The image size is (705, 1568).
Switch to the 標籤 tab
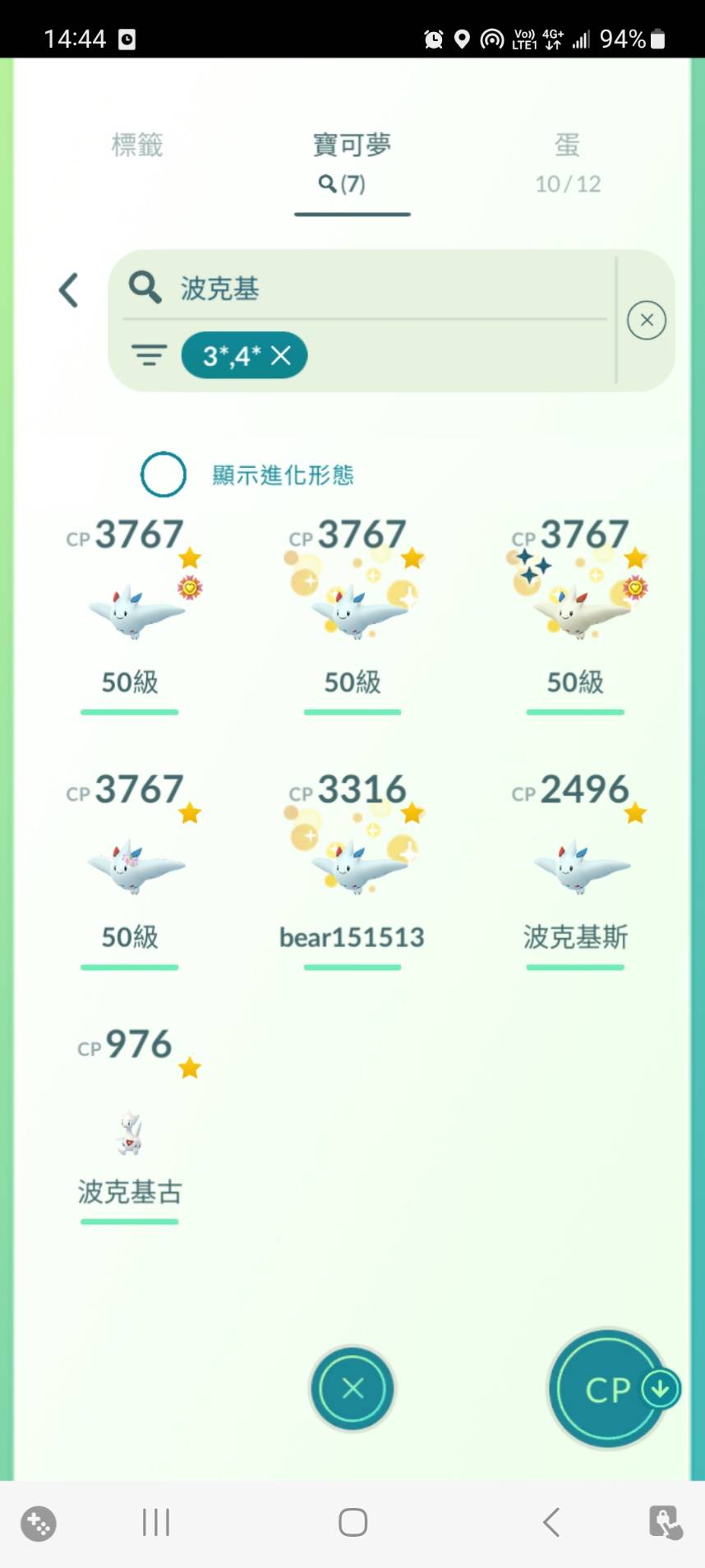(137, 146)
